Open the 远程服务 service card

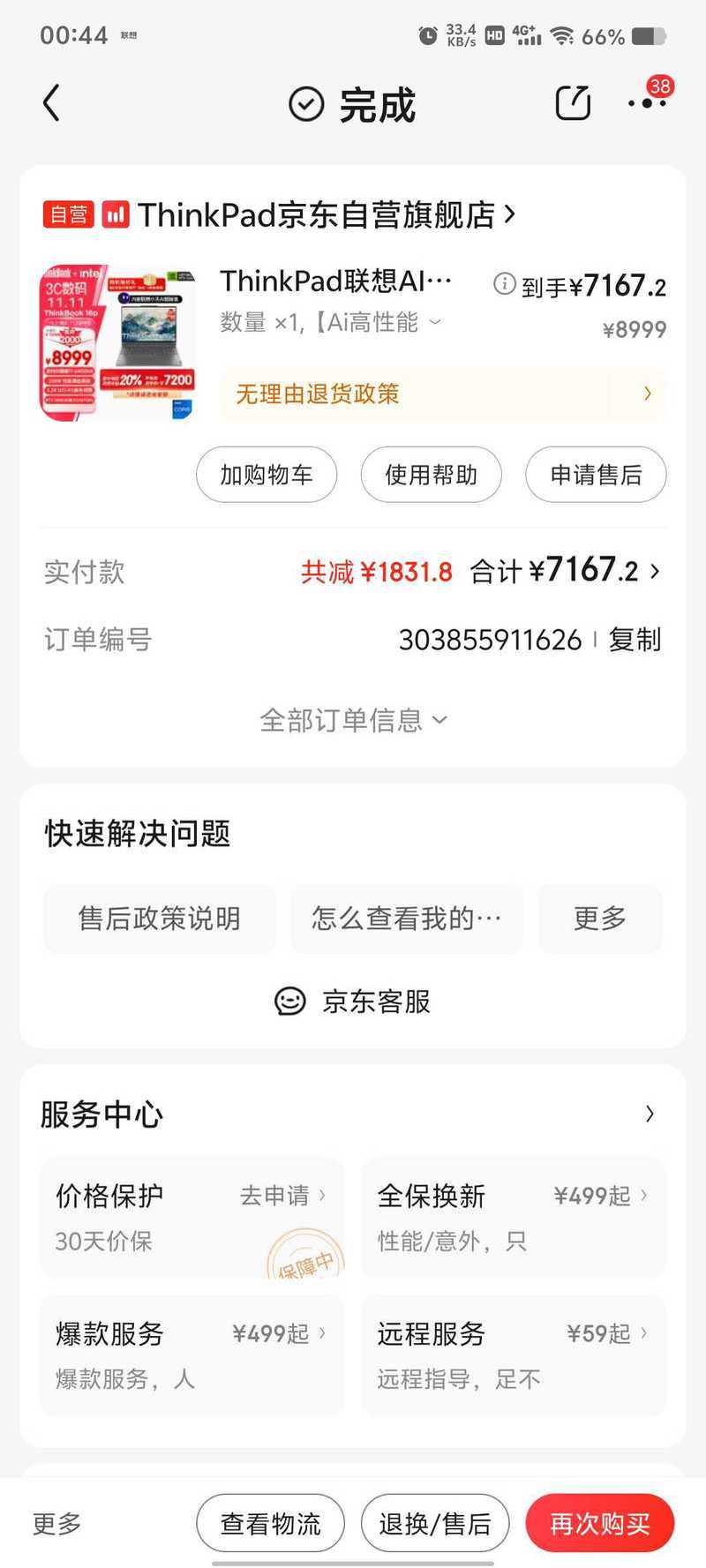pos(514,1355)
